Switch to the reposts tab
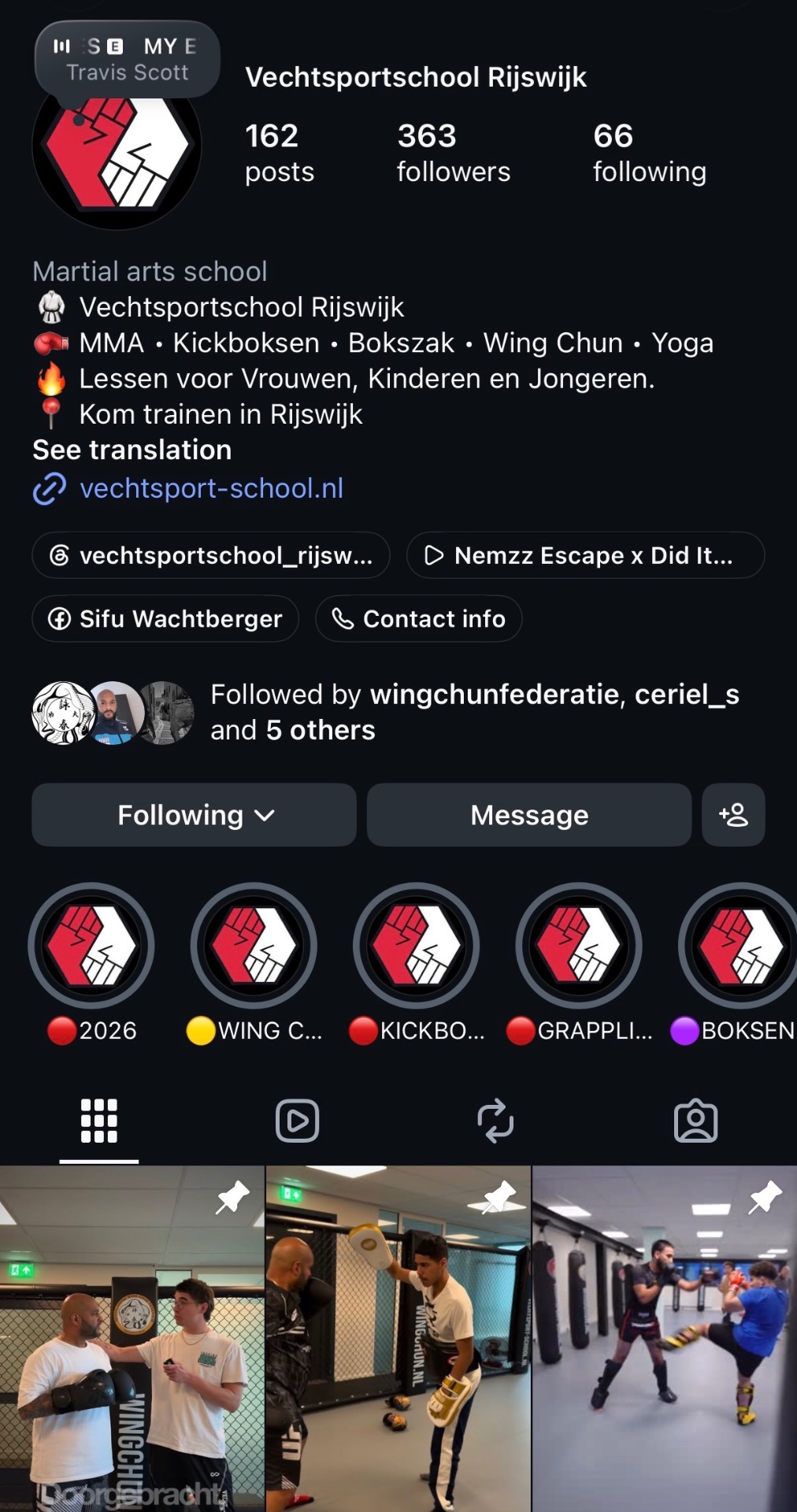The height and width of the screenshot is (1512, 797). click(x=496, y=1121)
